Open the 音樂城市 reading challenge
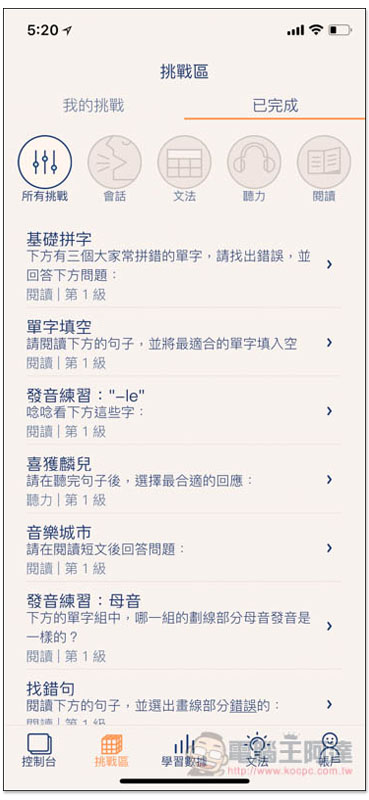Viewport: 369px width, 800px height. [184, 547]
